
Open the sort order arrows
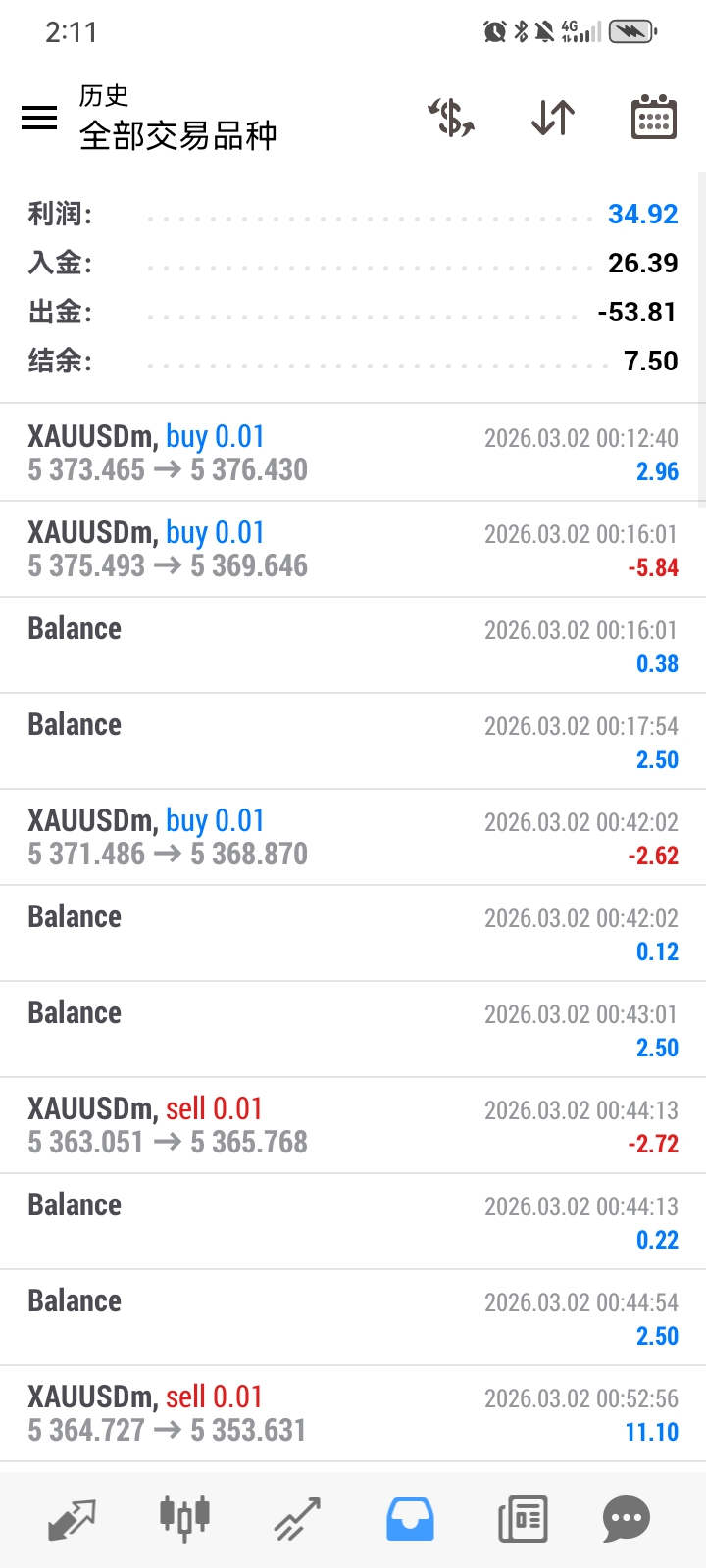click(x=553, y=119)
